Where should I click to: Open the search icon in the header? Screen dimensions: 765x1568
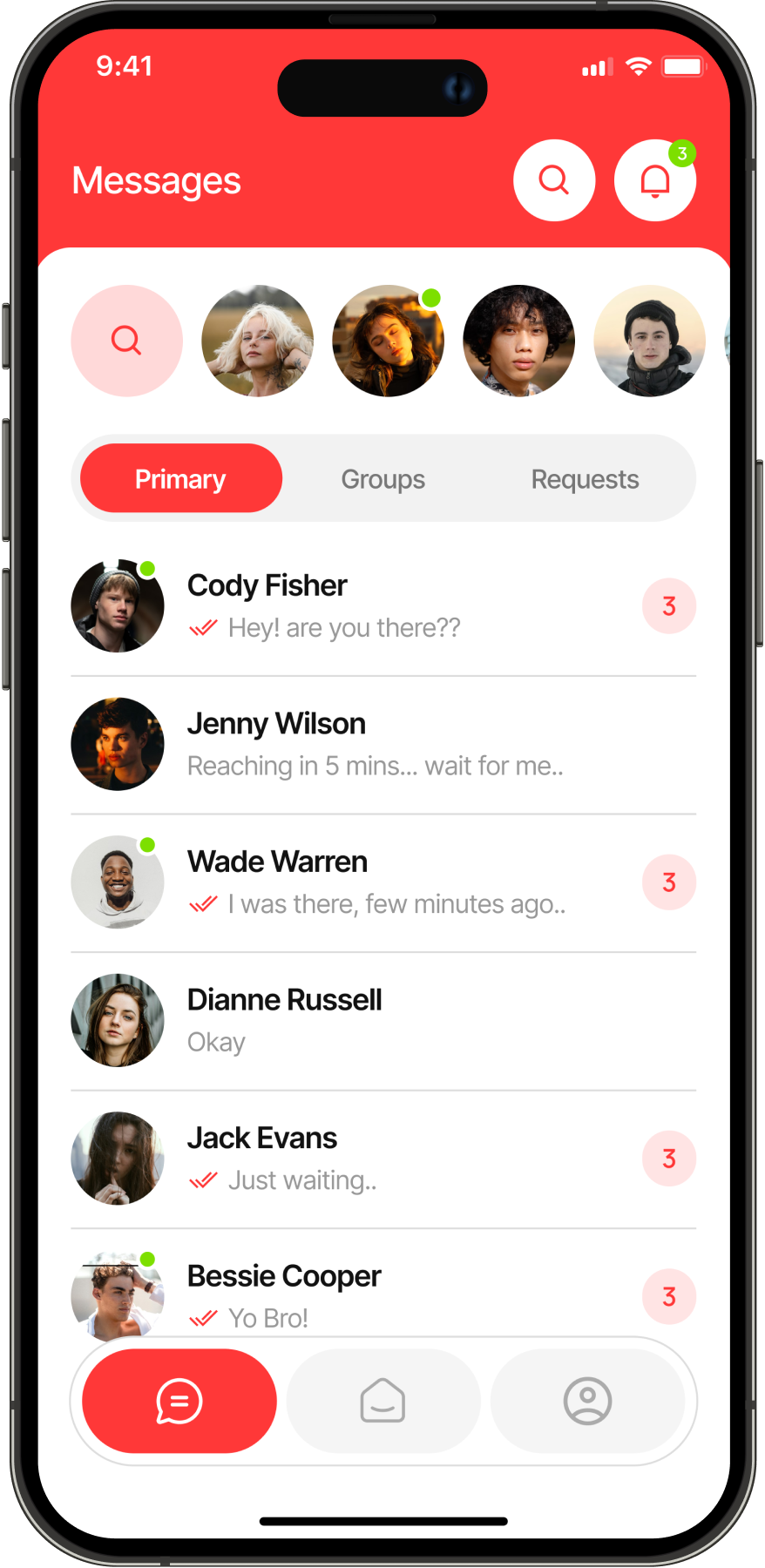[554, 180]
